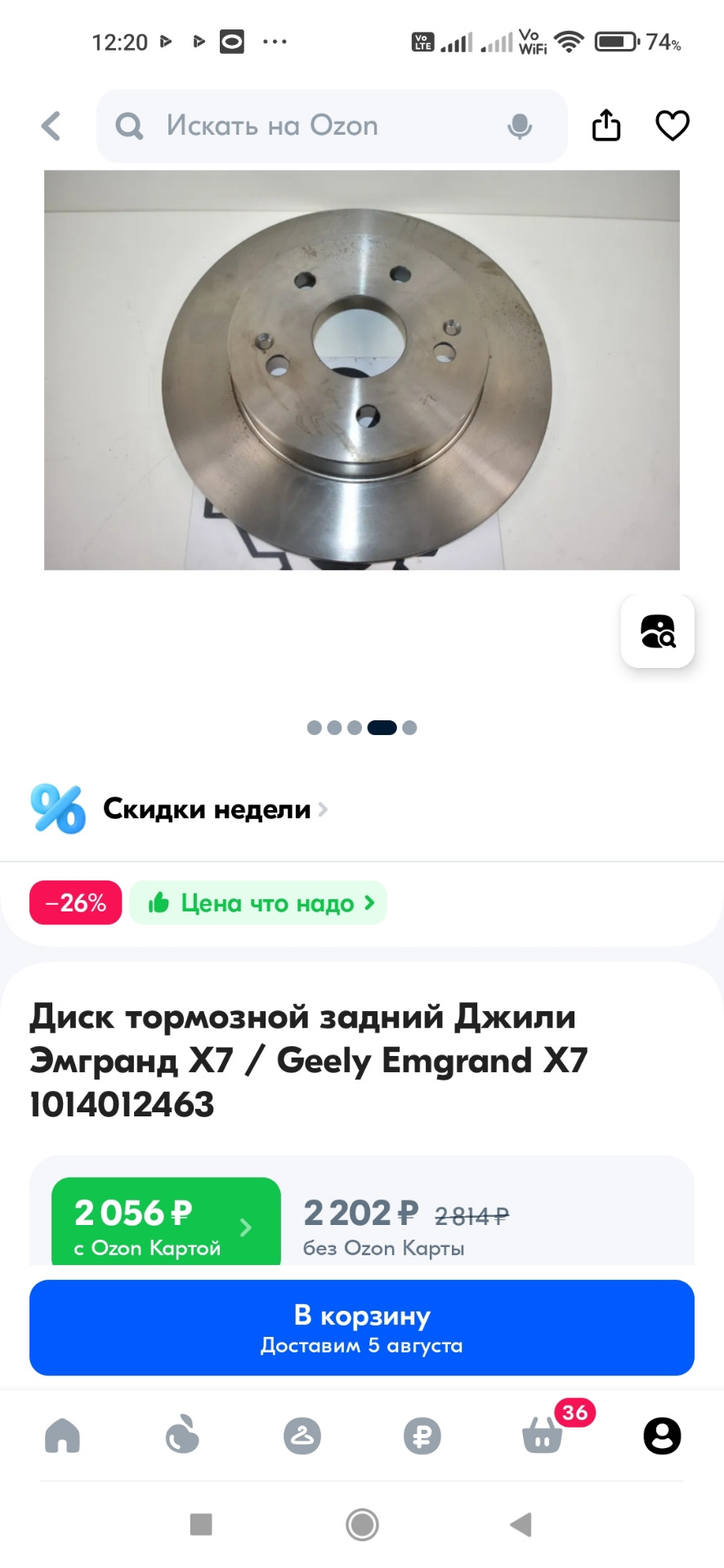
Task: Open your profile account icon
Action: (662, 1436)
